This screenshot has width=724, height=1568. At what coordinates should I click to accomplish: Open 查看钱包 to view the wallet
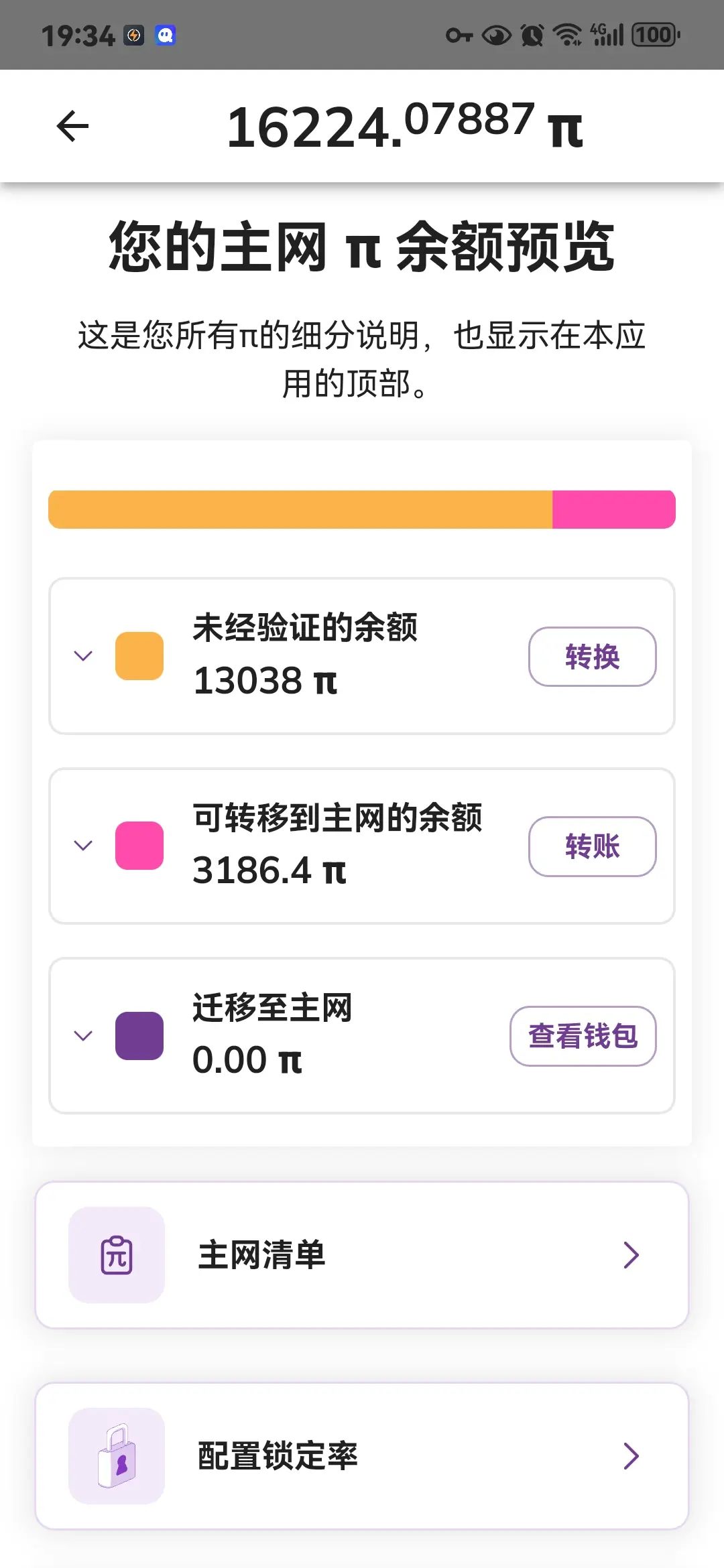(x=583, y=1036)
